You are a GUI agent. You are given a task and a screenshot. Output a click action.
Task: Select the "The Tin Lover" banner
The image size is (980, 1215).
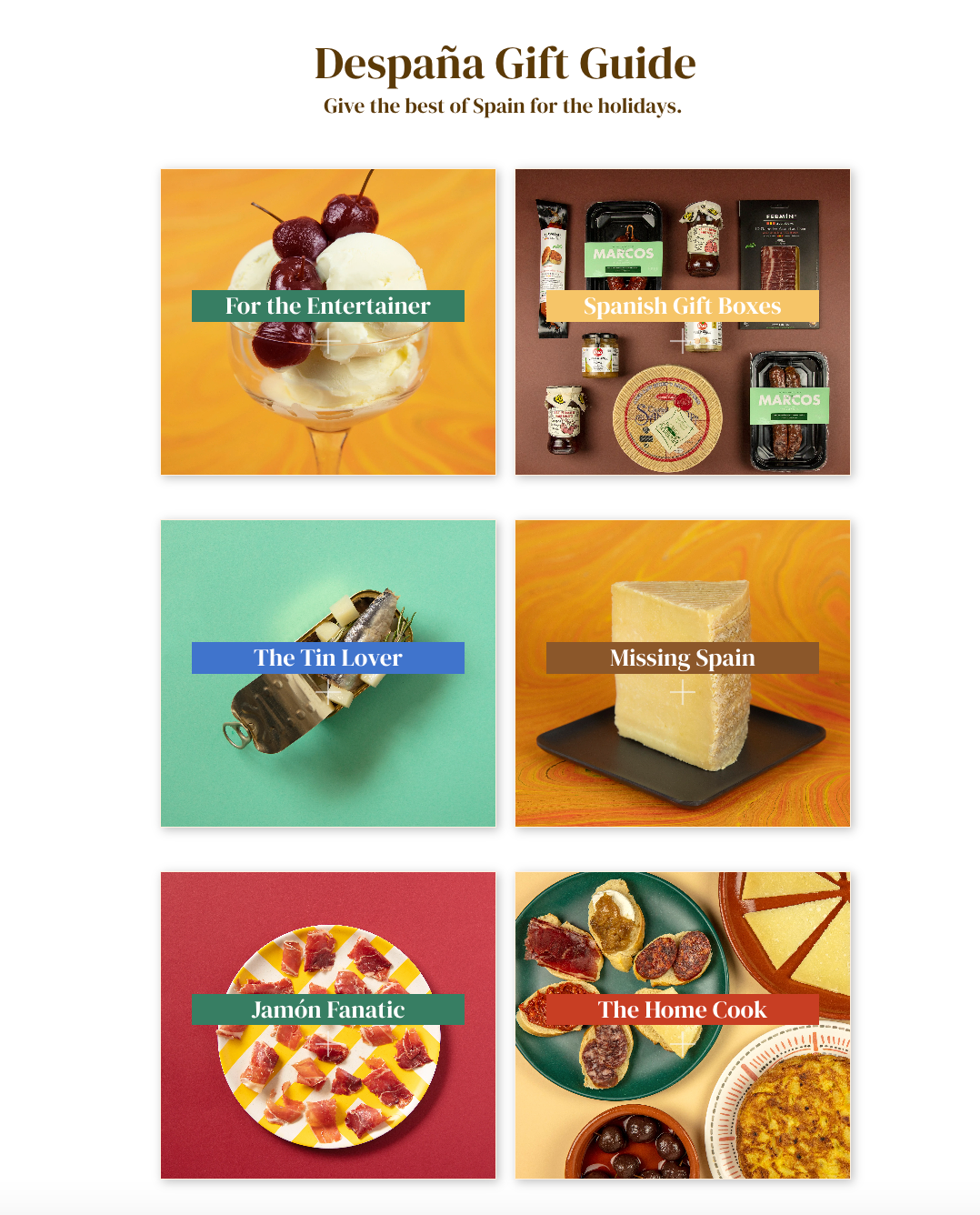pyautogui.click(x=327, y=658)
